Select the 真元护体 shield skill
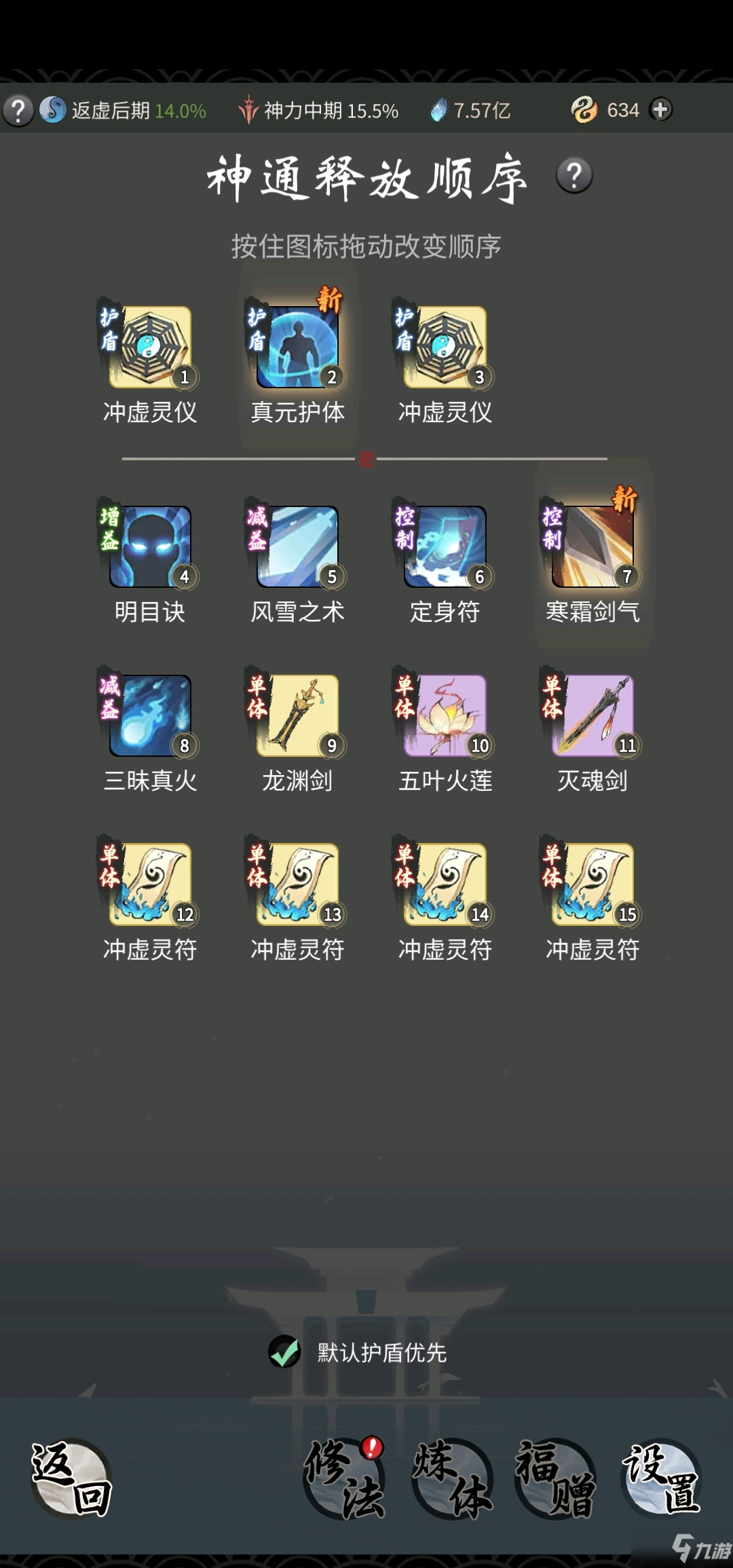The image size is (733, 1568). [x=297, y=348]
